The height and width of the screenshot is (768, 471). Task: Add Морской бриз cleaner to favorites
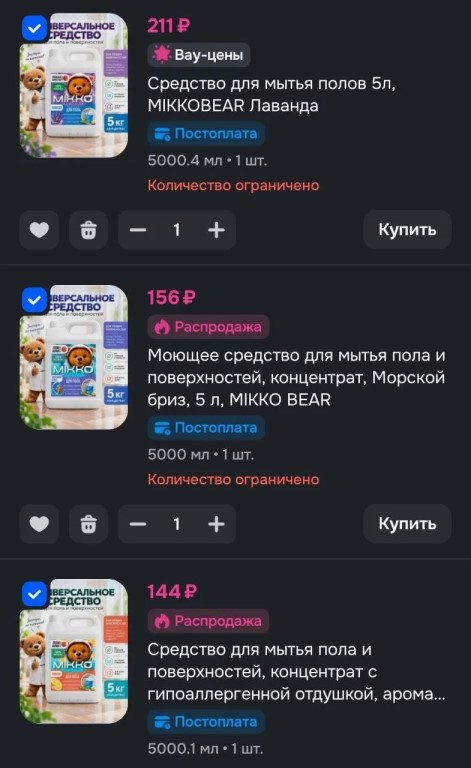[40, 524]
